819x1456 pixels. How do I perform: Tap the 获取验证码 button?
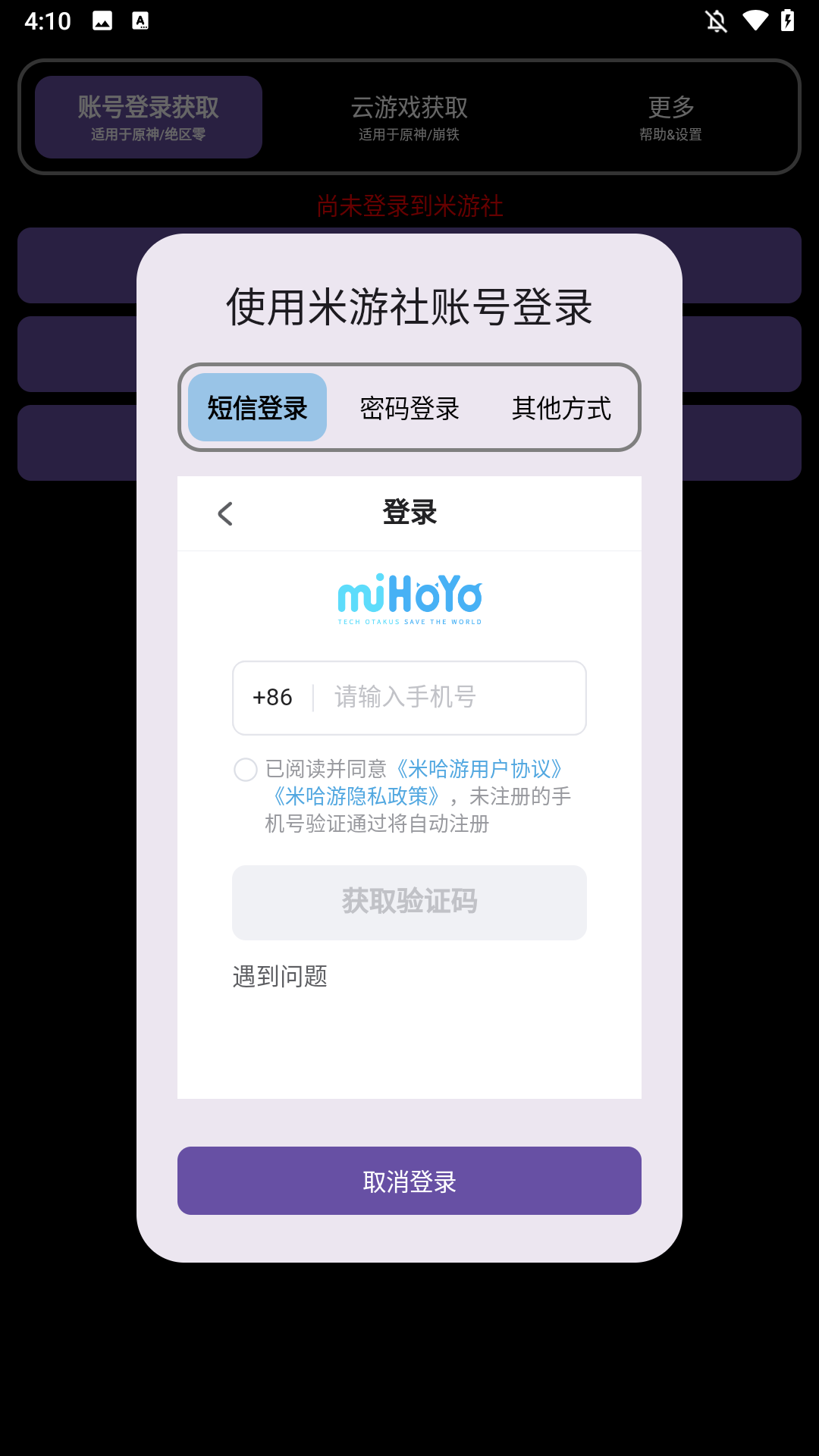pos(409,902)
